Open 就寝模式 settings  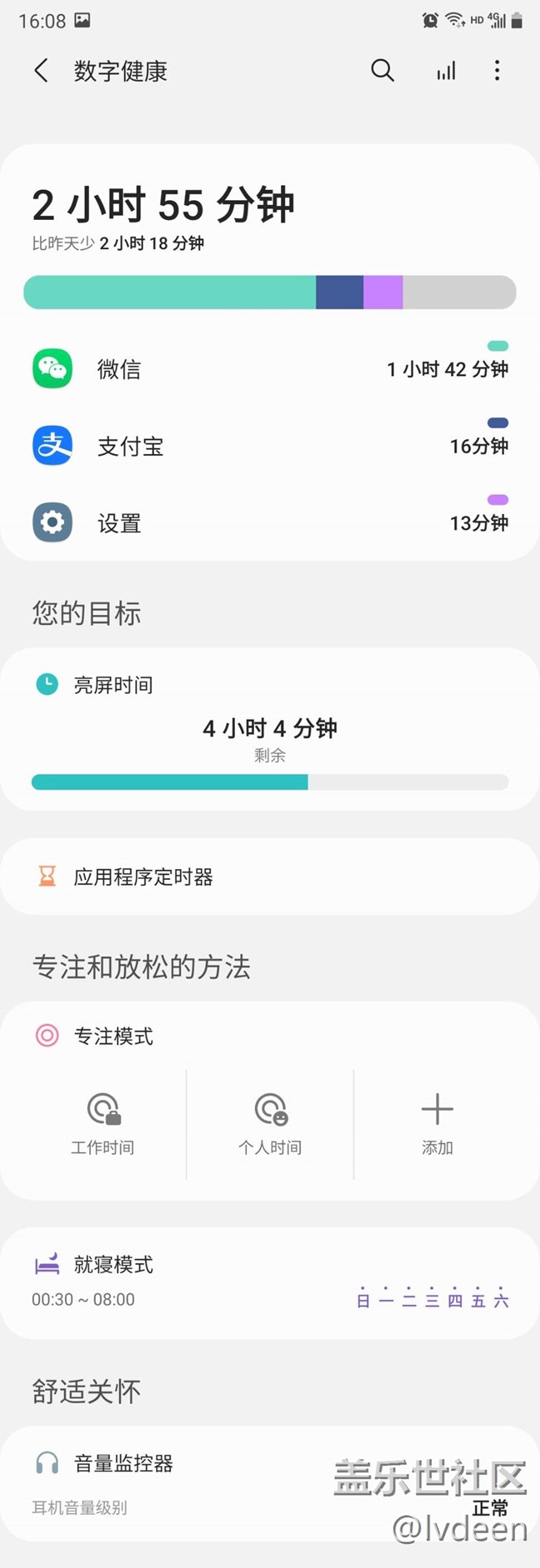pos(269,1282)
